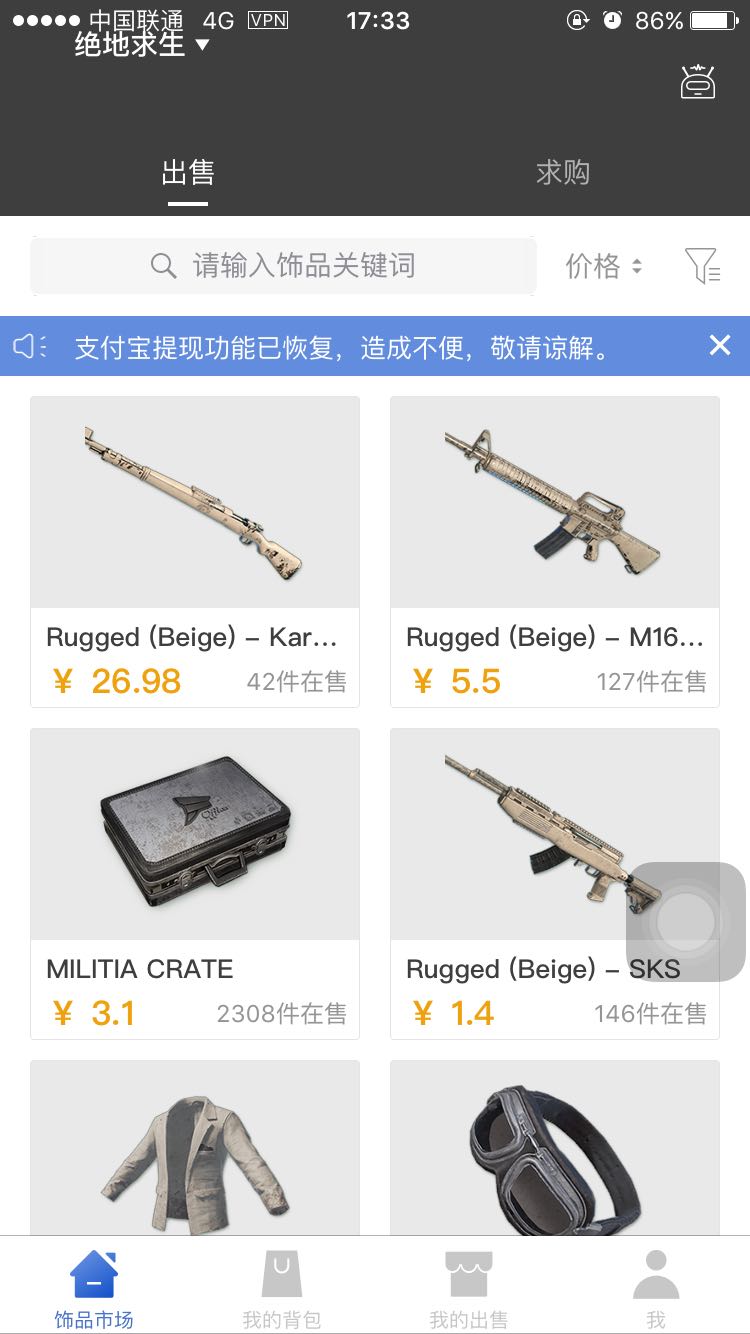Screen dimensions: 750x1334
Task: Open the goggles item card
Action: coord(555,1150)
